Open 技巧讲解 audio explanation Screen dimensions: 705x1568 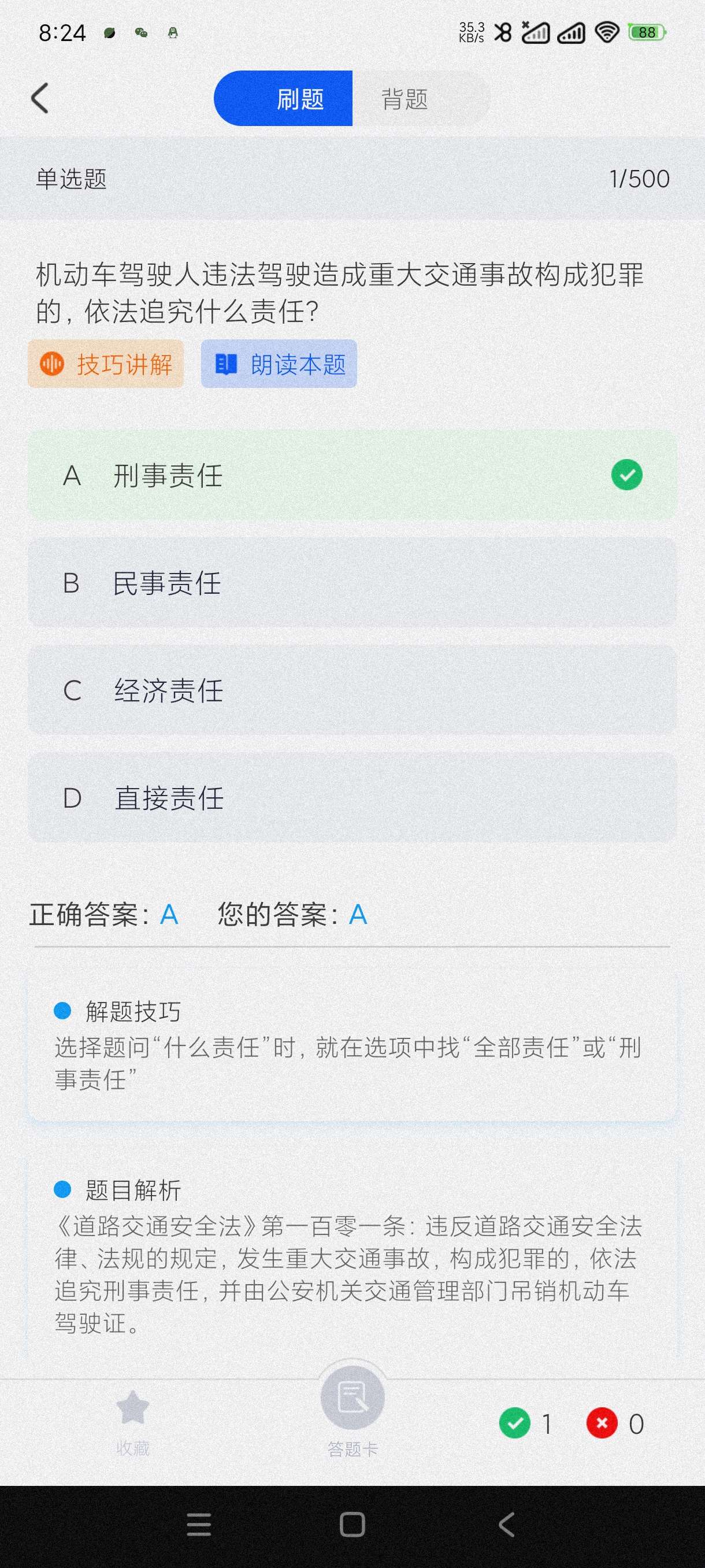pos(106,364)
